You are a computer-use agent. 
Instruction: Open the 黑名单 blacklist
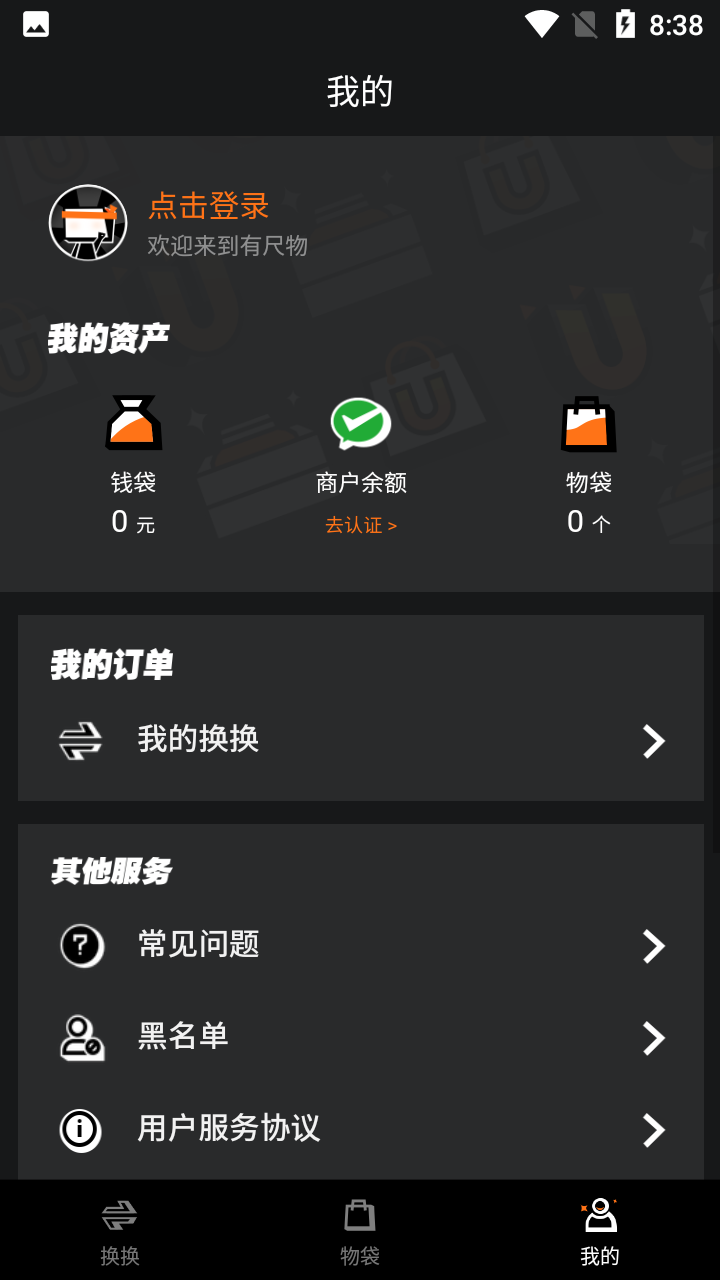(x=360, y=1037)
